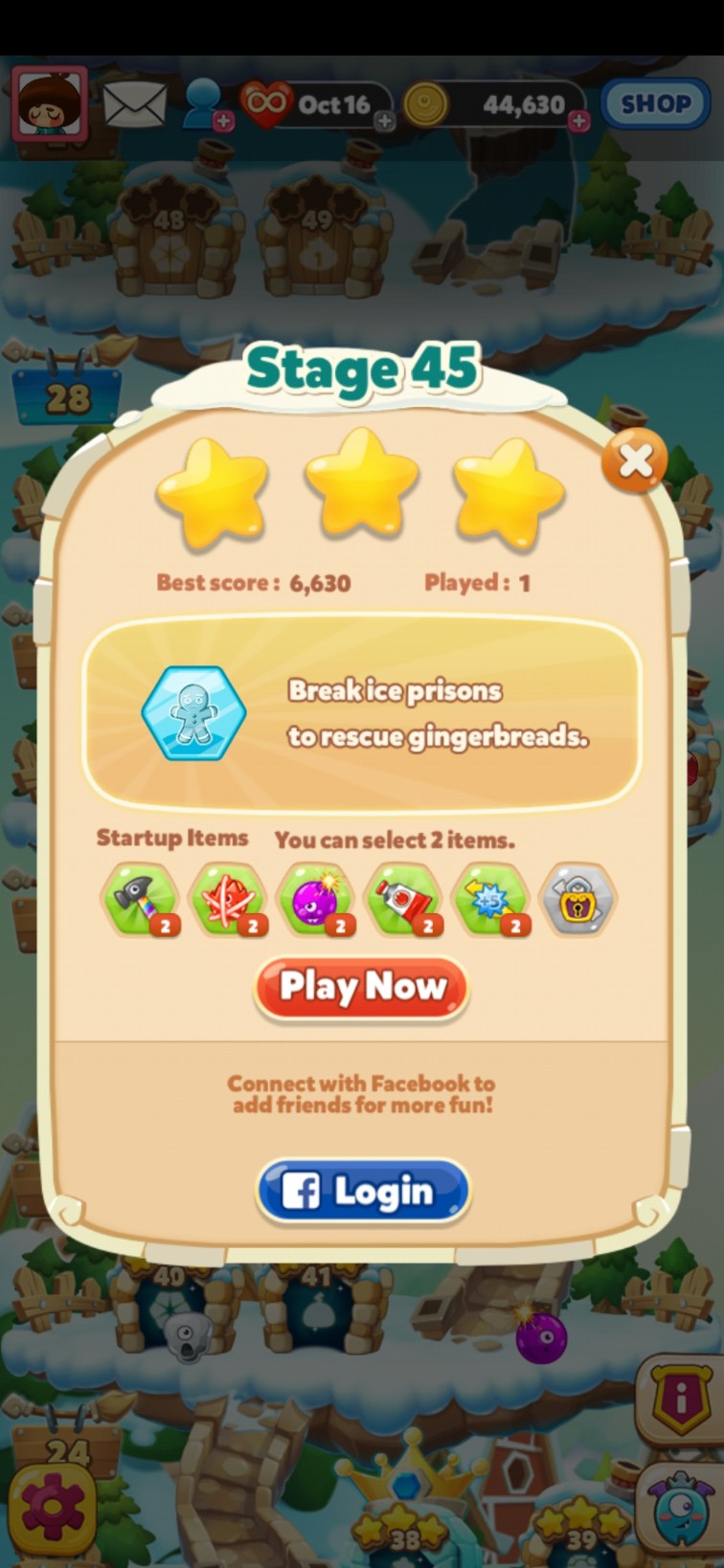Buy more coins with the plus button

[x=578, y=121]
